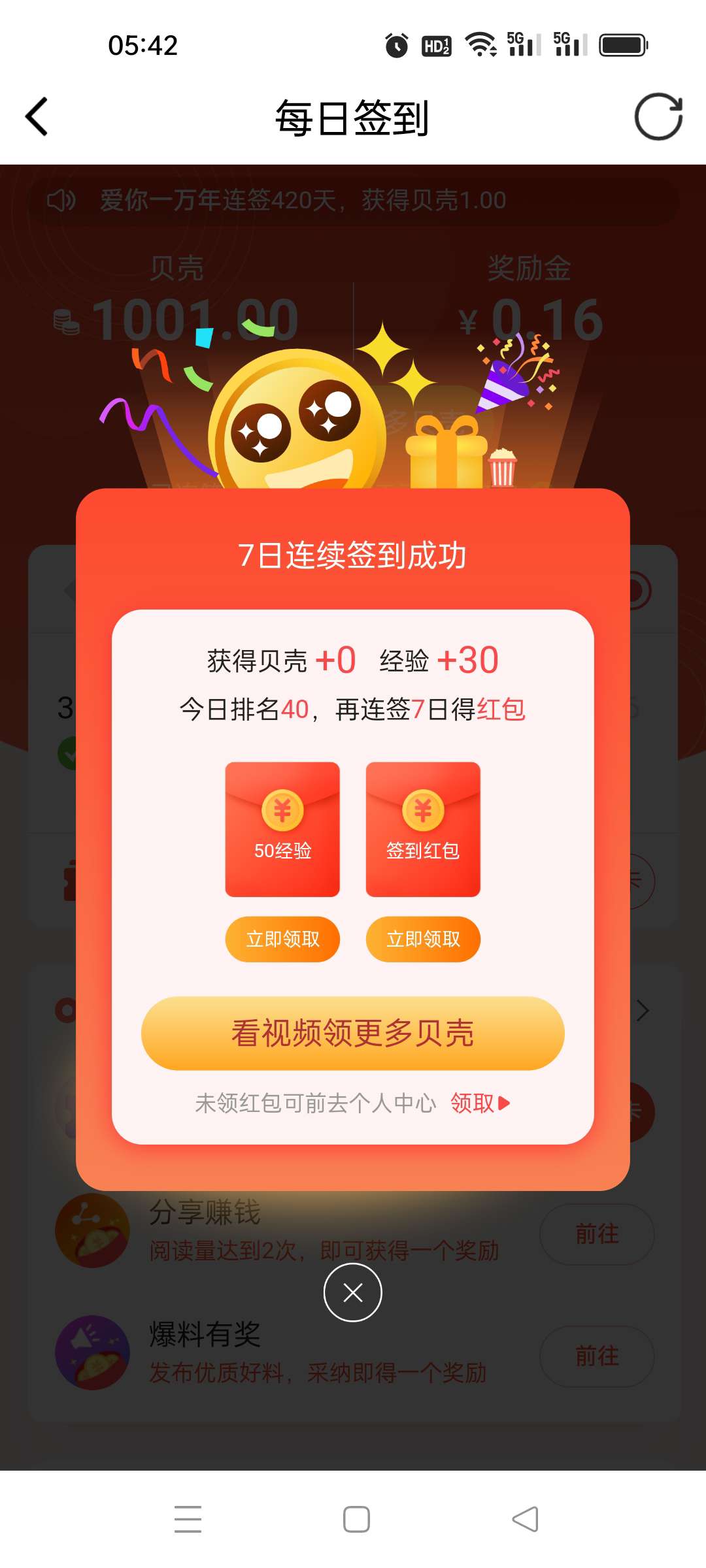Viewport: 706px width, 1568px height.
Task: Open the system recent apps menu
Action: pyautogui.click(x=188, y=1519)
